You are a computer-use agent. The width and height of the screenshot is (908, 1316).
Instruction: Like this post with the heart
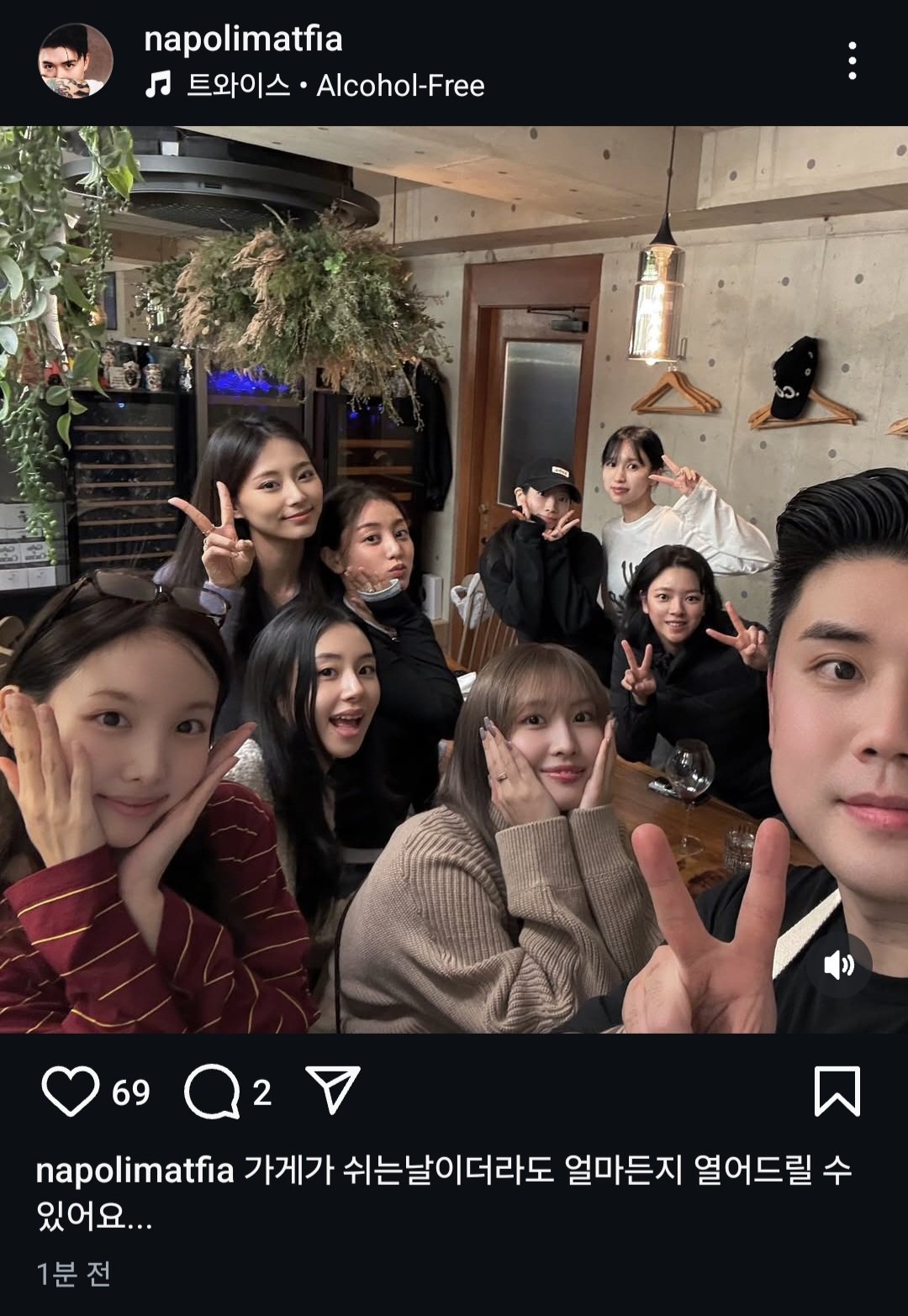[x=71, y=1092]
